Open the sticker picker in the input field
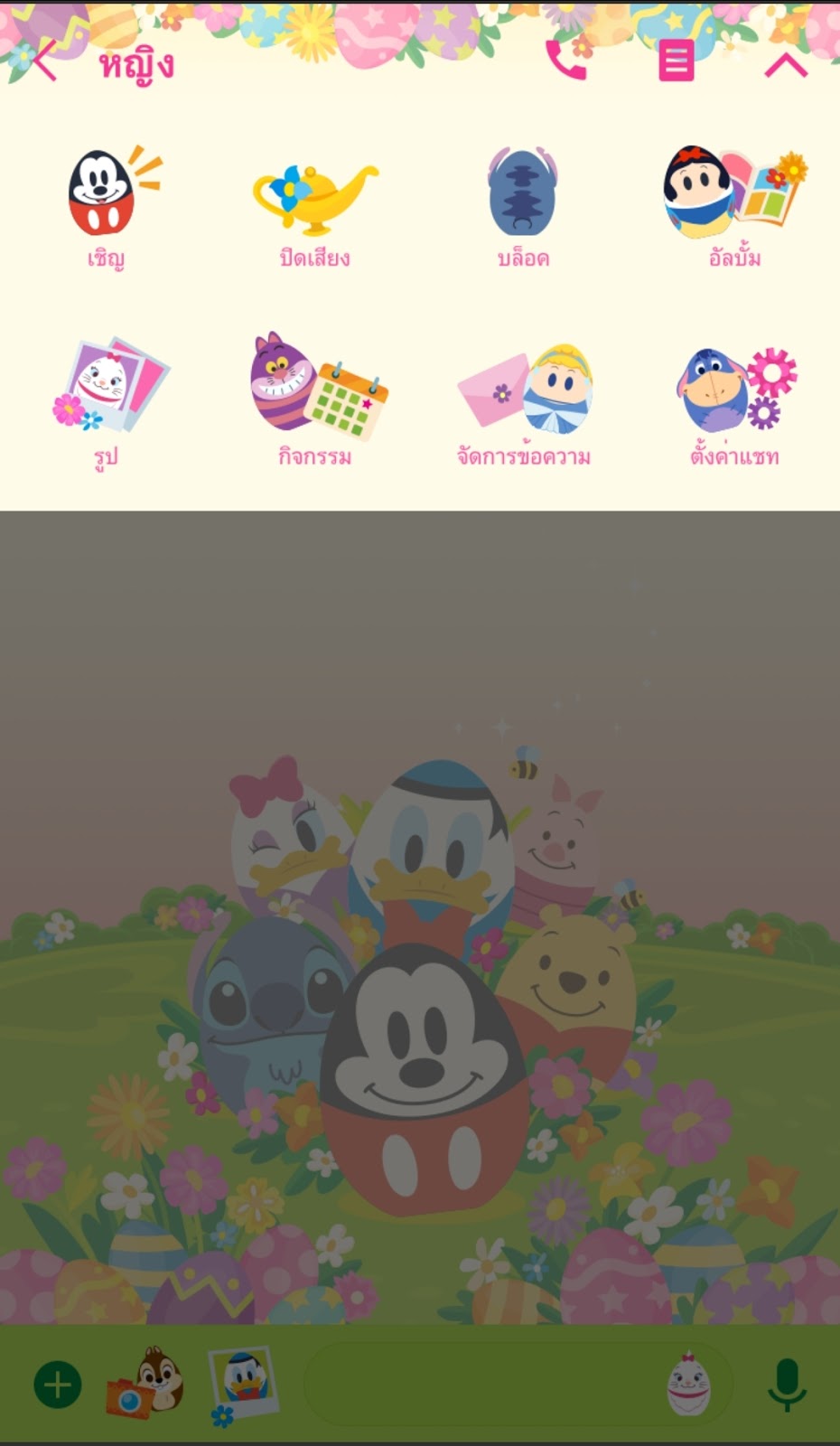840x1446 pixels. coord(689,1385)
